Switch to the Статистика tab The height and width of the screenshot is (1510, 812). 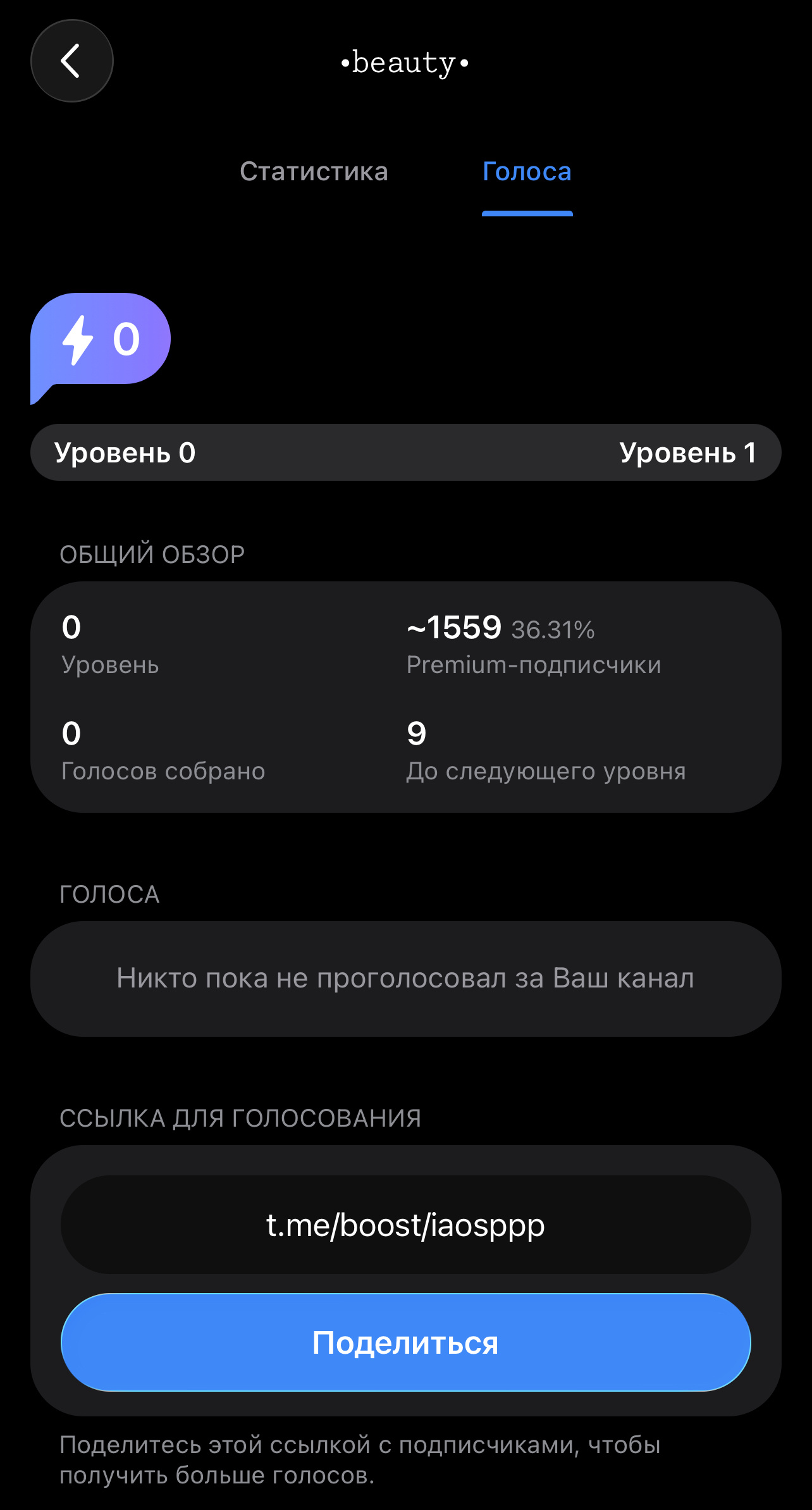pyautogui.click(x=314, y=172)
